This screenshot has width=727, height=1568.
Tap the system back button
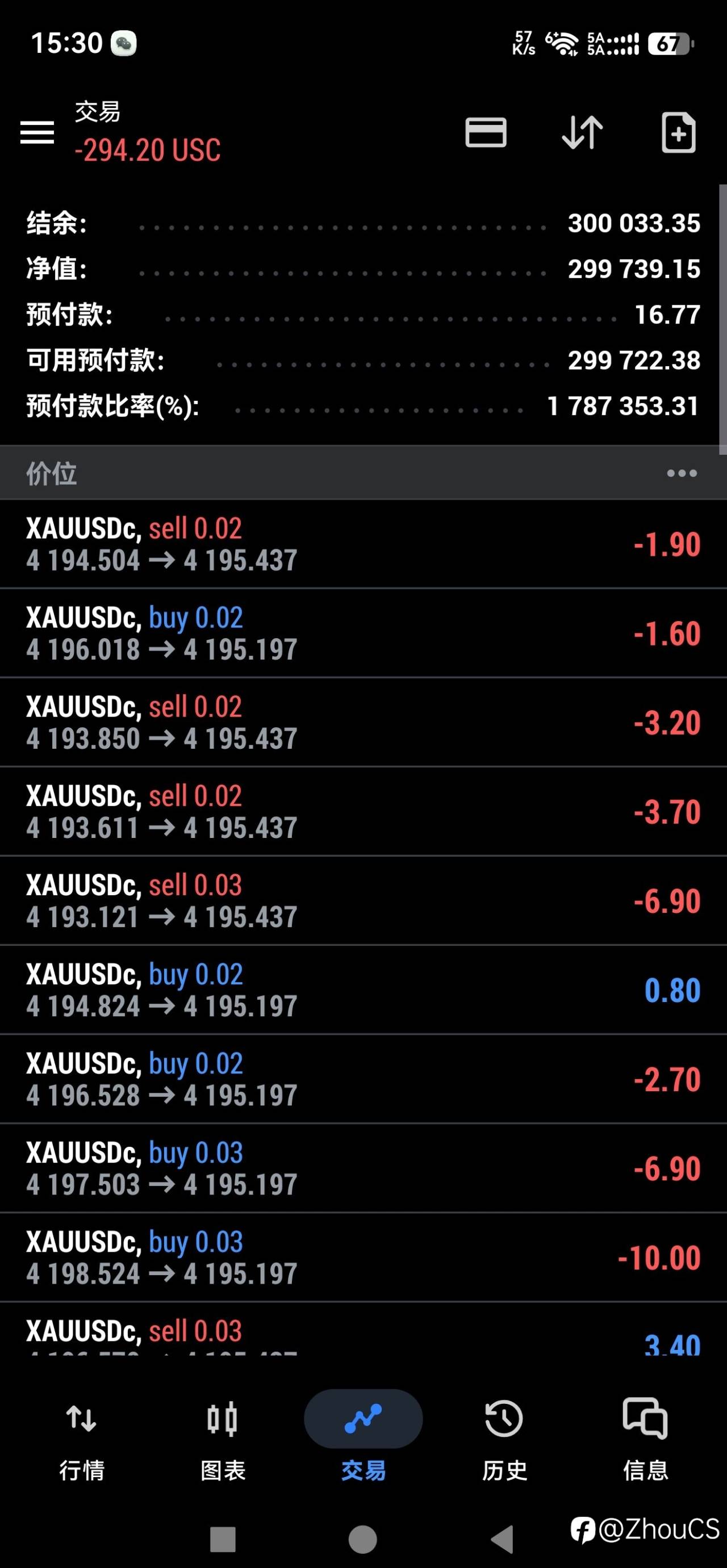pyautogui.click(x=503, y=1540)
